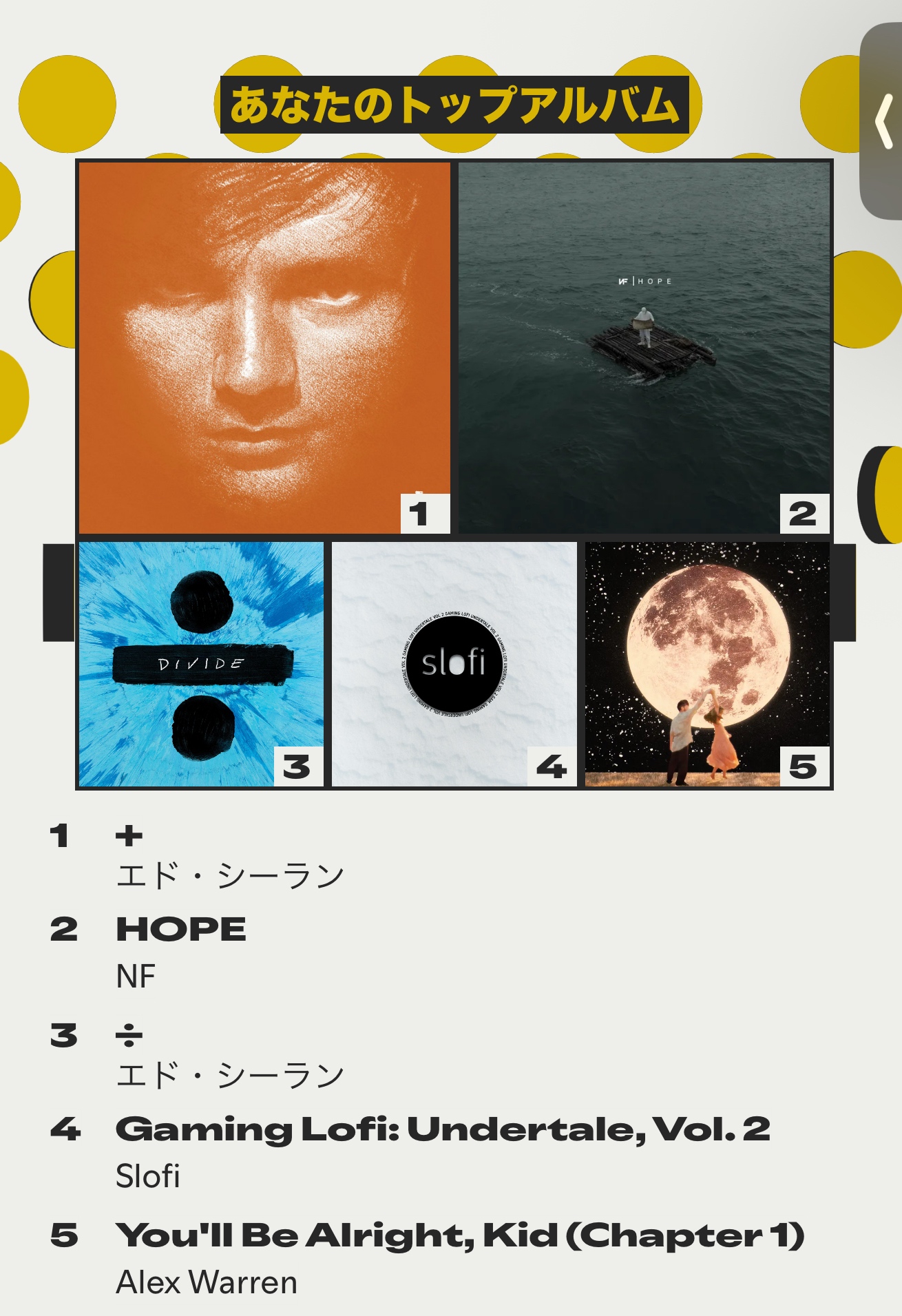Open the NF HOPE album cover
The image size is (902, 1316).
tap(644, 347)
